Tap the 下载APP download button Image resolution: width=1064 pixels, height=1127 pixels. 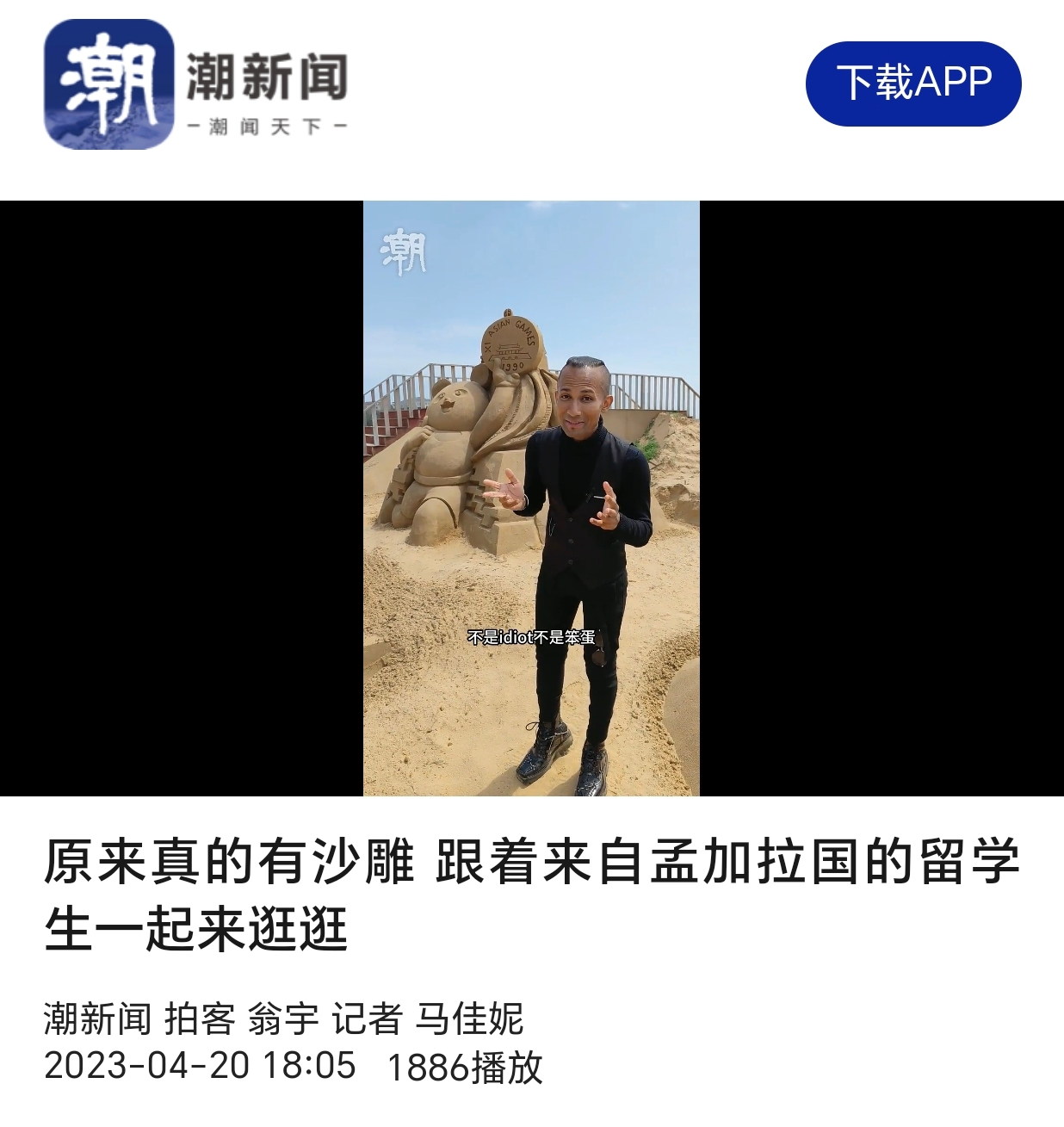pyautogui.click(x=913, y=84)
